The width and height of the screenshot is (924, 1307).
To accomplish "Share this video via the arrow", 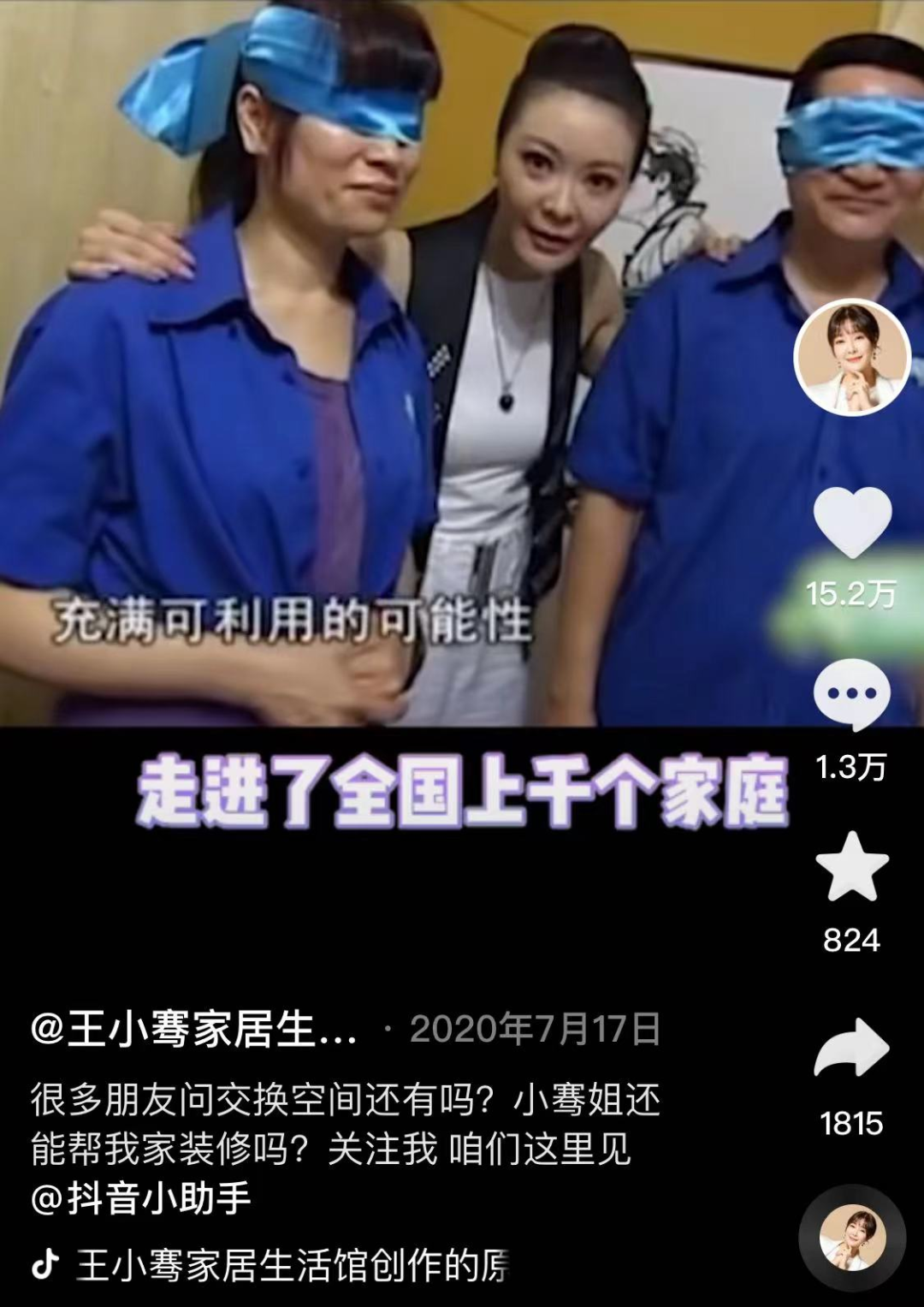I will click(852, 1049).
